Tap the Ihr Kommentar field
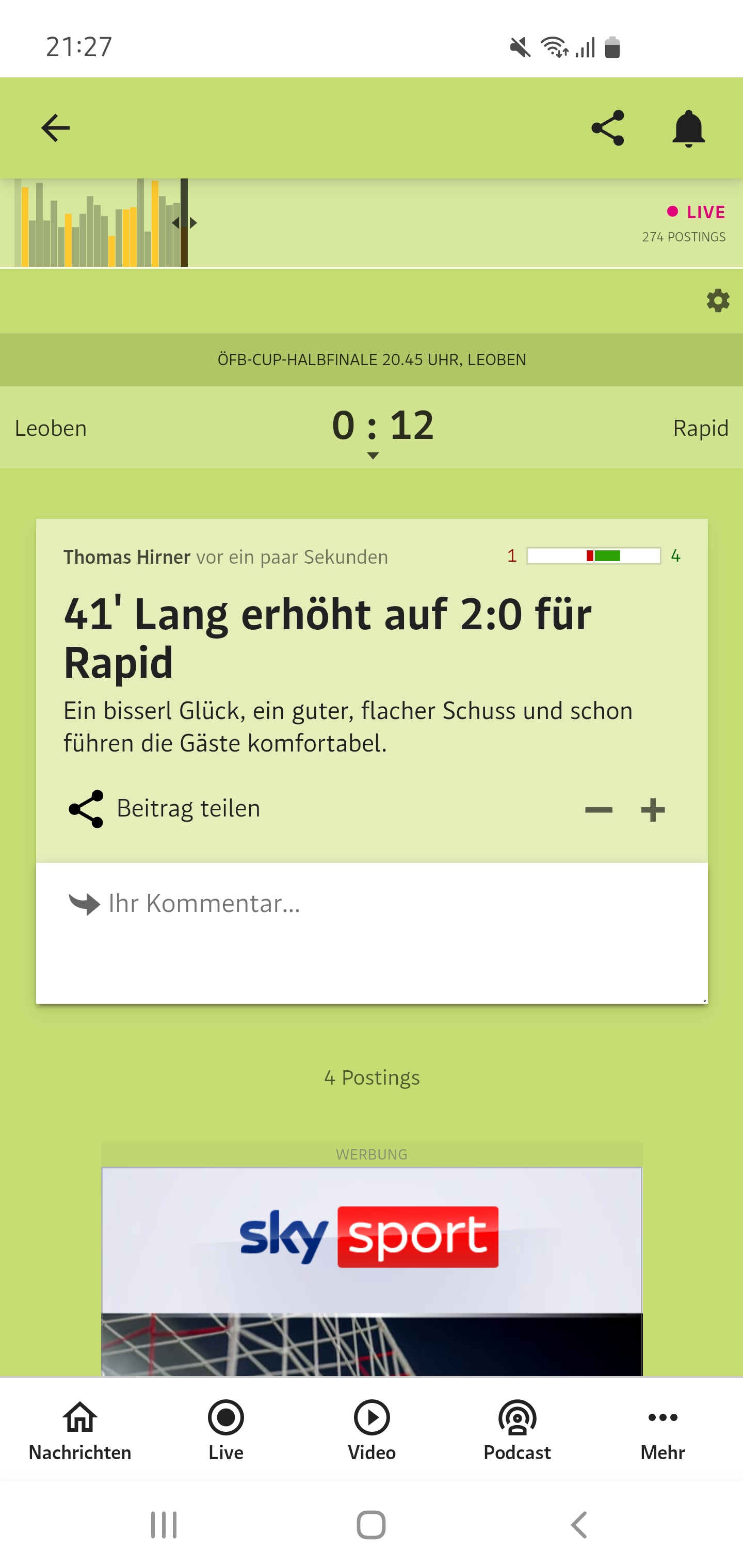Image resolution: width=743 pixels, height=1568 pixels. pos(372,933)
